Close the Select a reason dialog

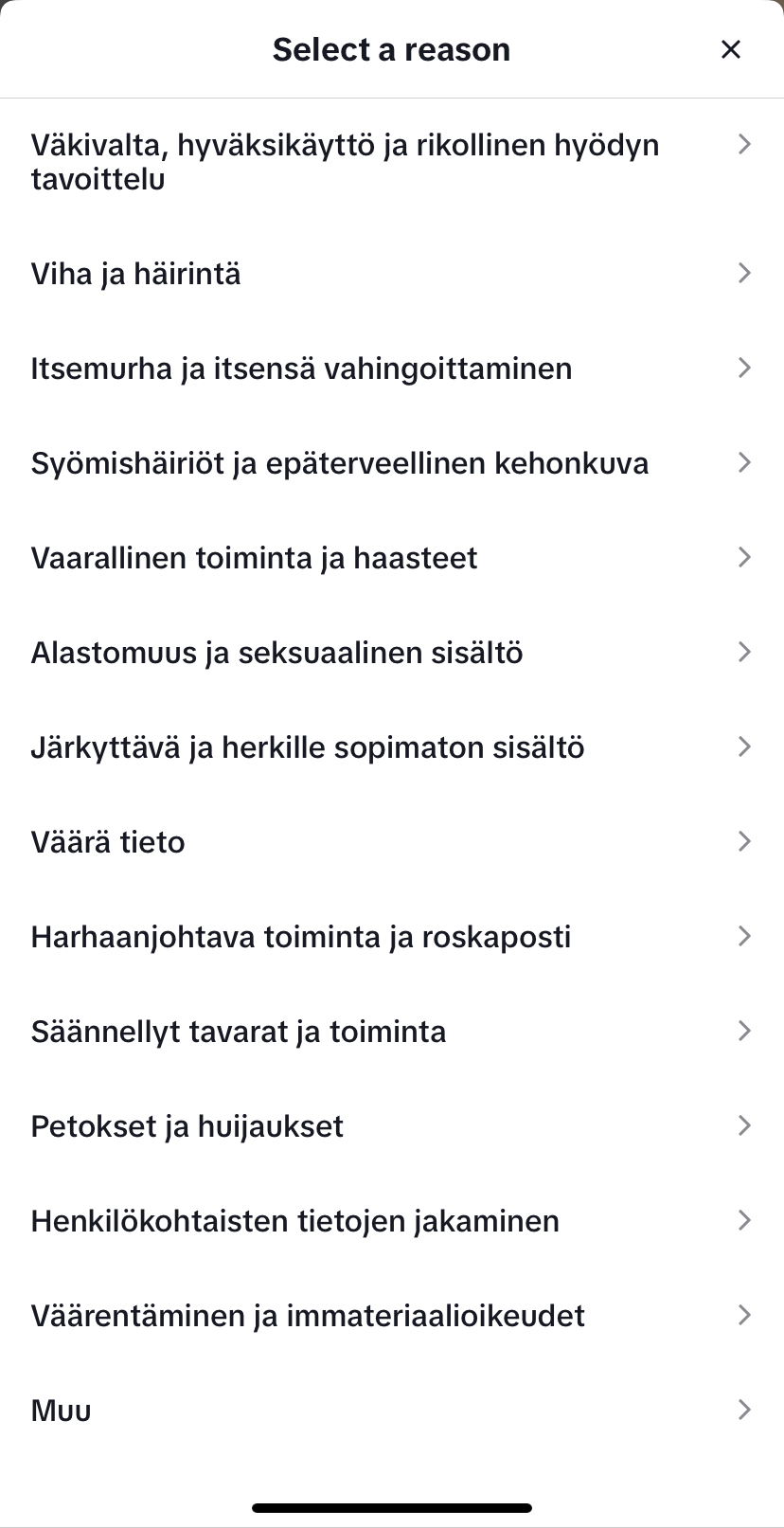pyautogui.click(x=730, y=49)
